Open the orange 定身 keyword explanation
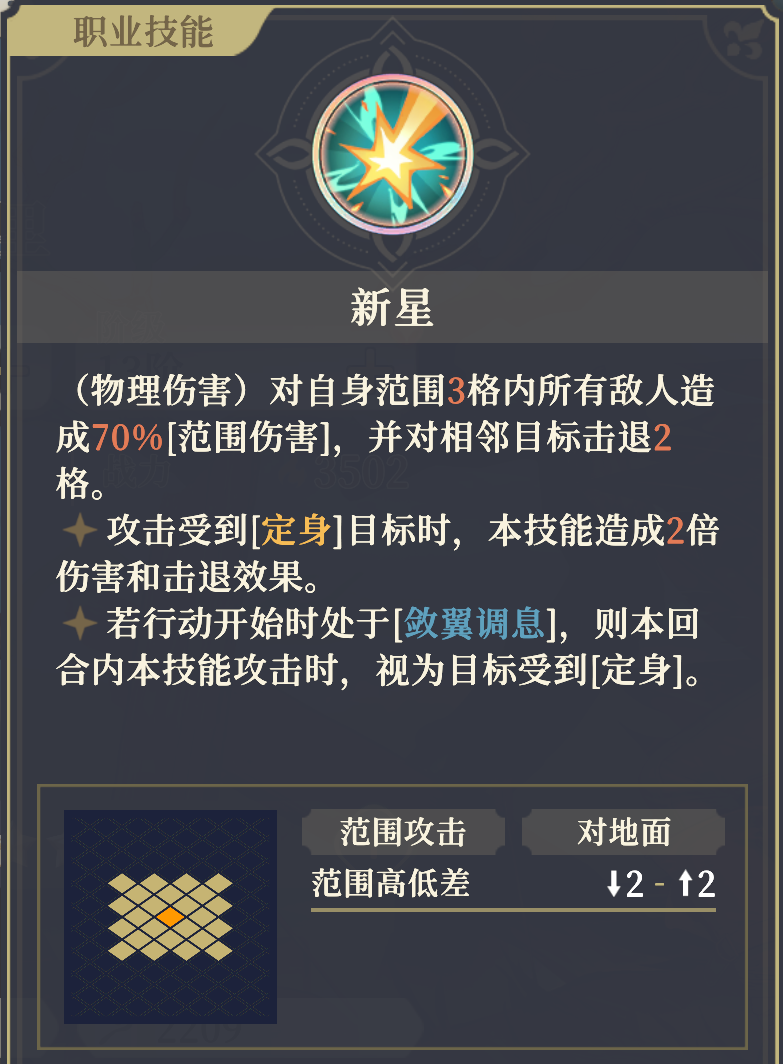Viewport: 783px width, 1064px height. (296, 532)
